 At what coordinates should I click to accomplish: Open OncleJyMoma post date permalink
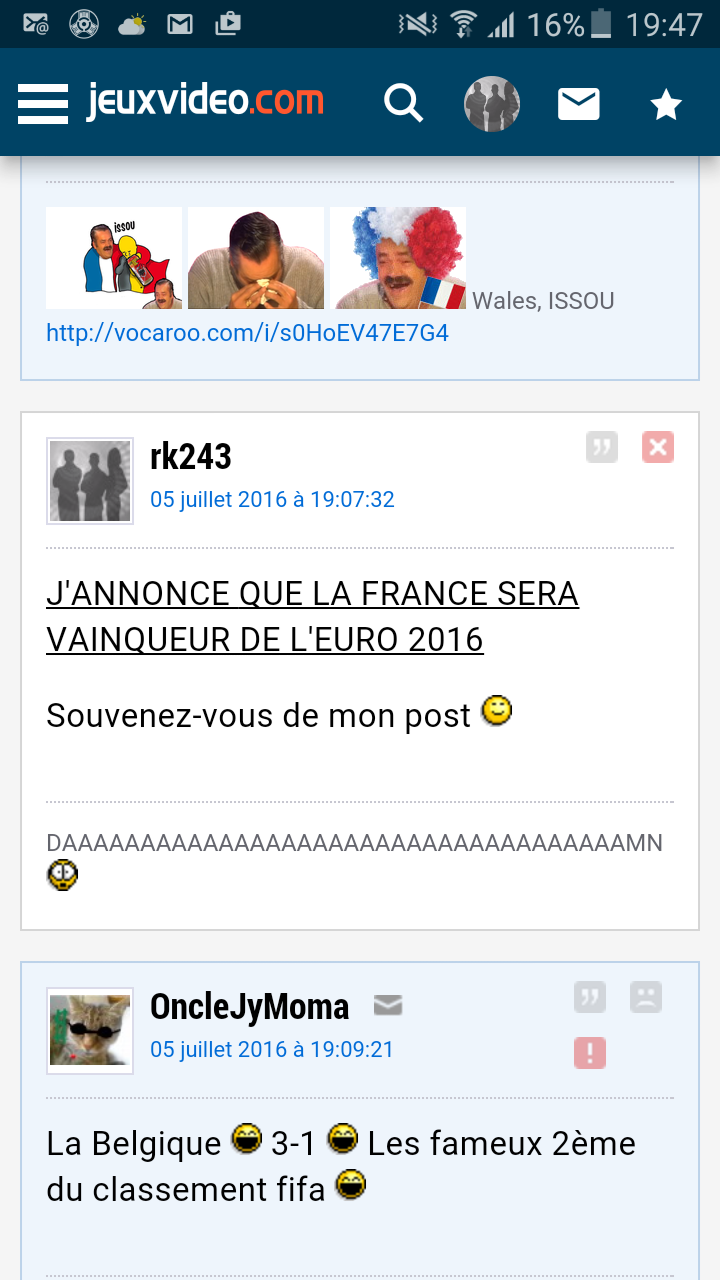(272, 1049)
